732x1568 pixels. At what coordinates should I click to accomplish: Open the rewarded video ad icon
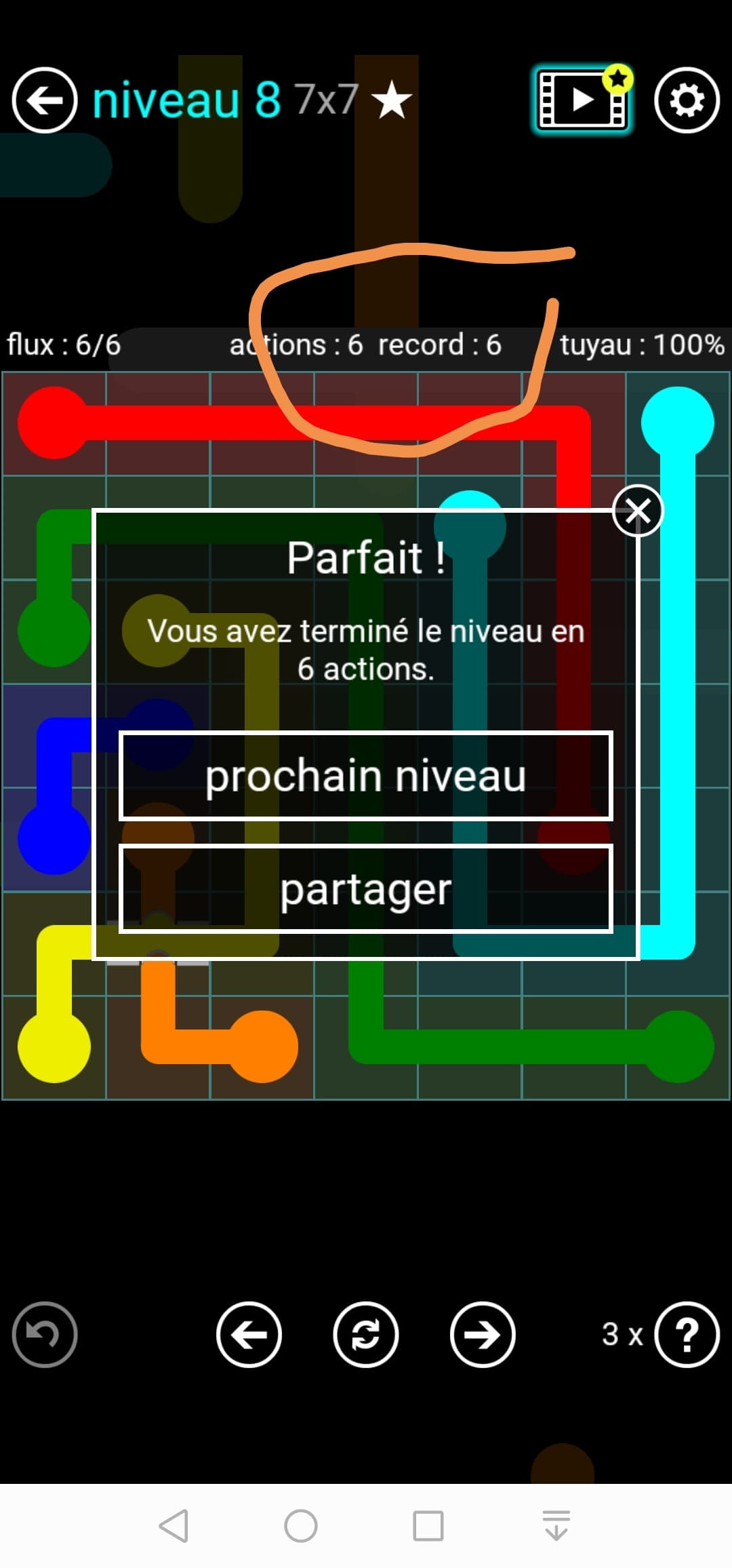582,100
